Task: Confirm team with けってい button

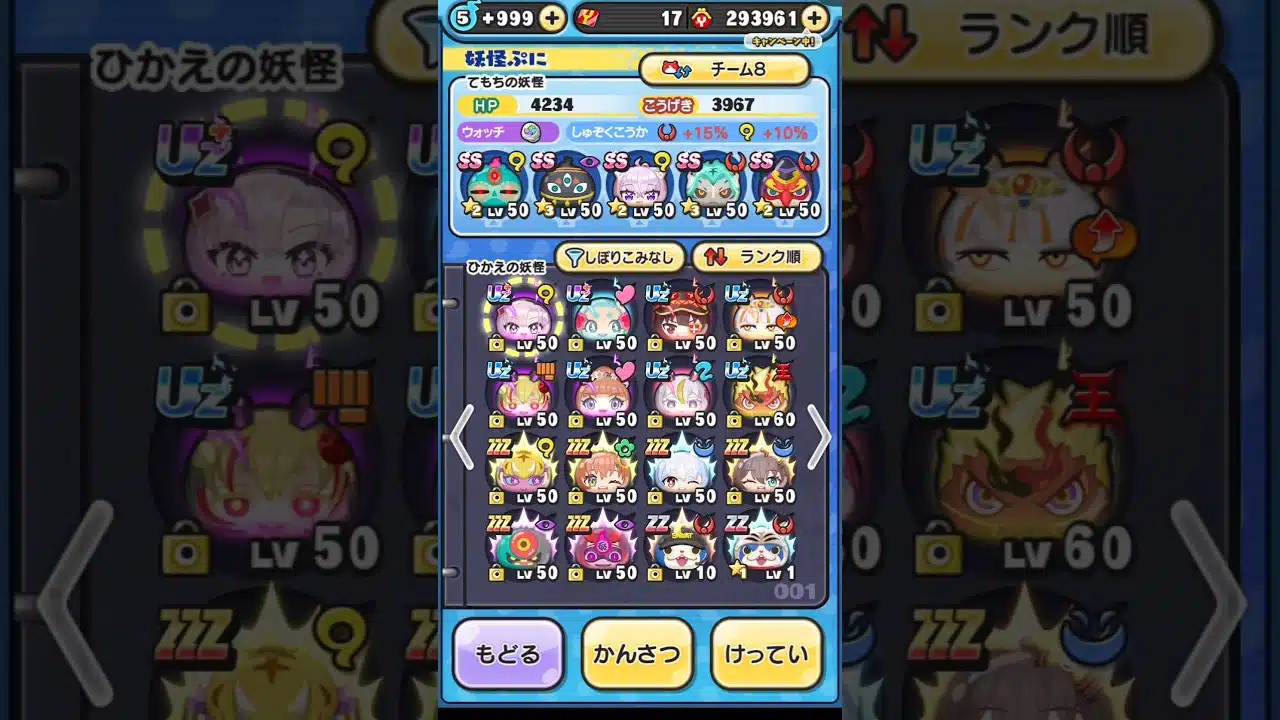Action: tap(766, 654)
